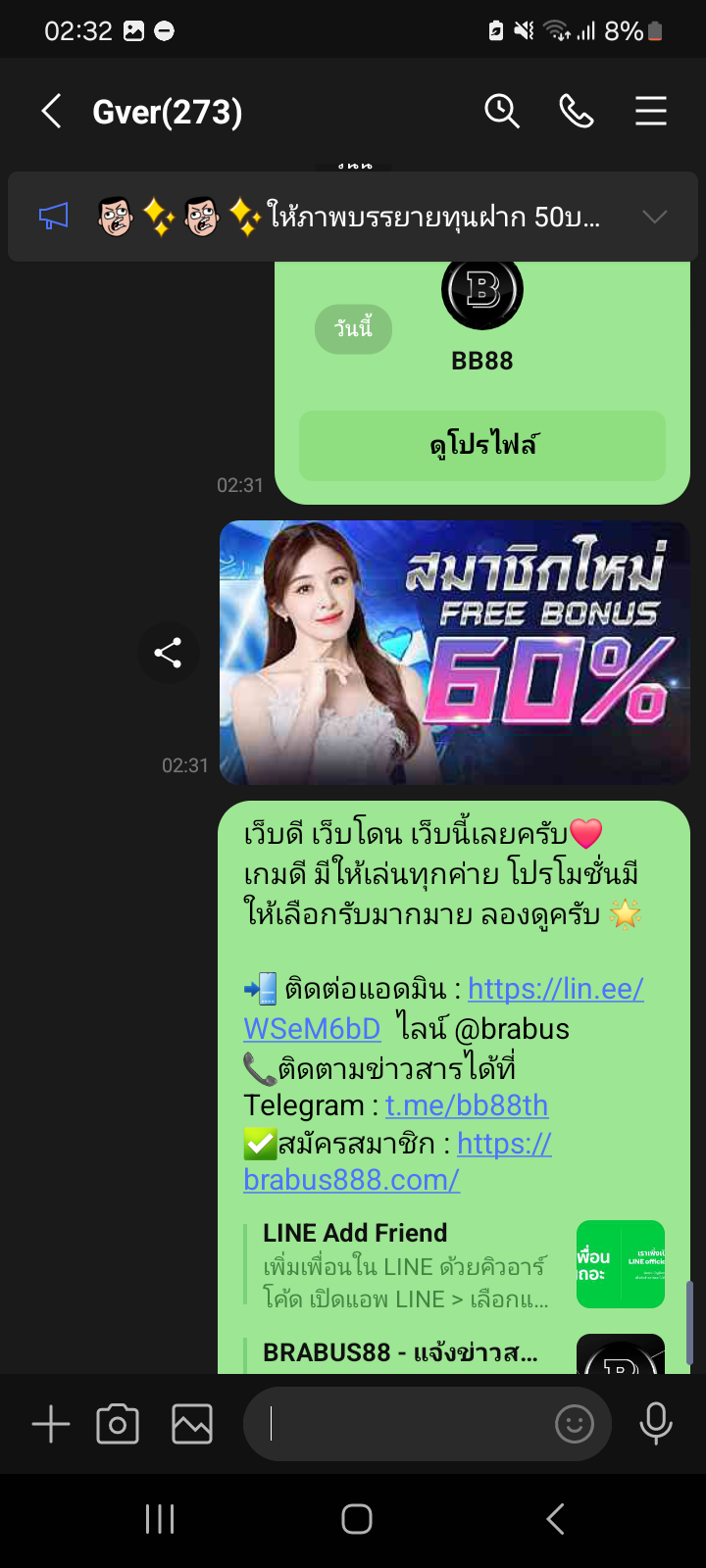Screen dimensions: 706x1568
Task: Expand the pinned announcement banner
Action: click(654, 217)
